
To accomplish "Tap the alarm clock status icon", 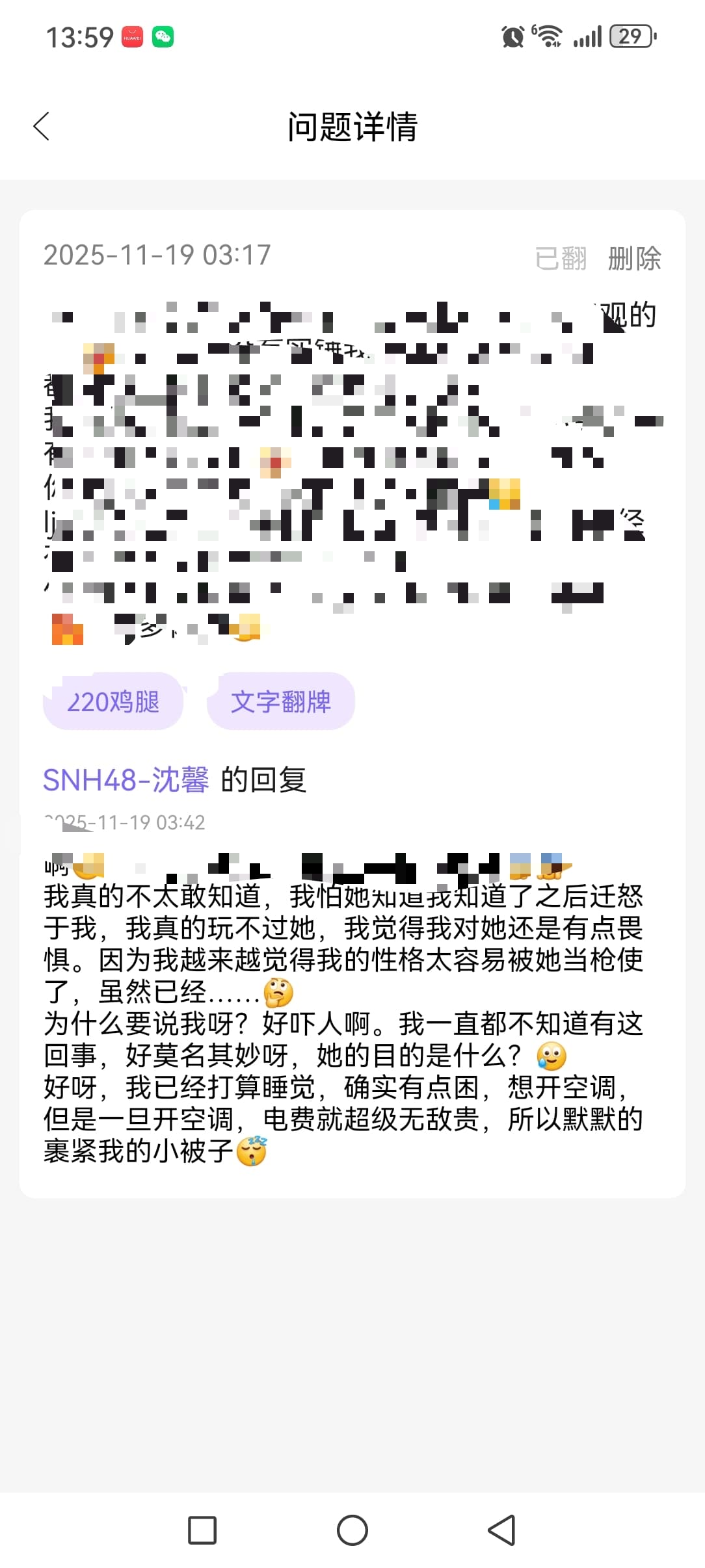I will [x=513, y=39].
